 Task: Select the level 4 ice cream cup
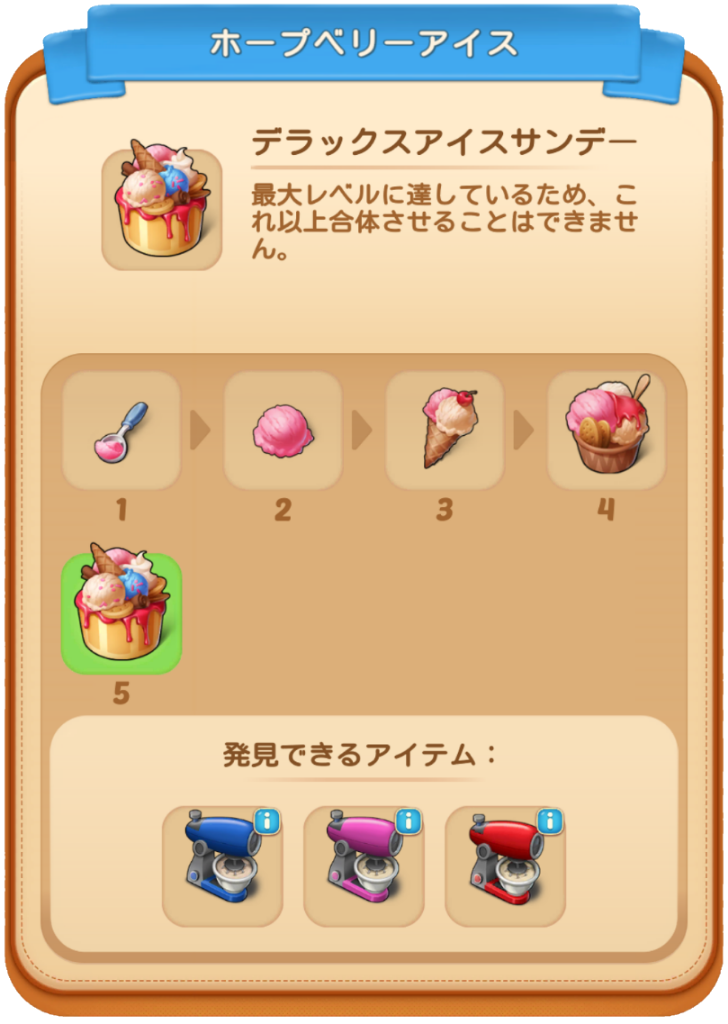click(x=606, y=431)
